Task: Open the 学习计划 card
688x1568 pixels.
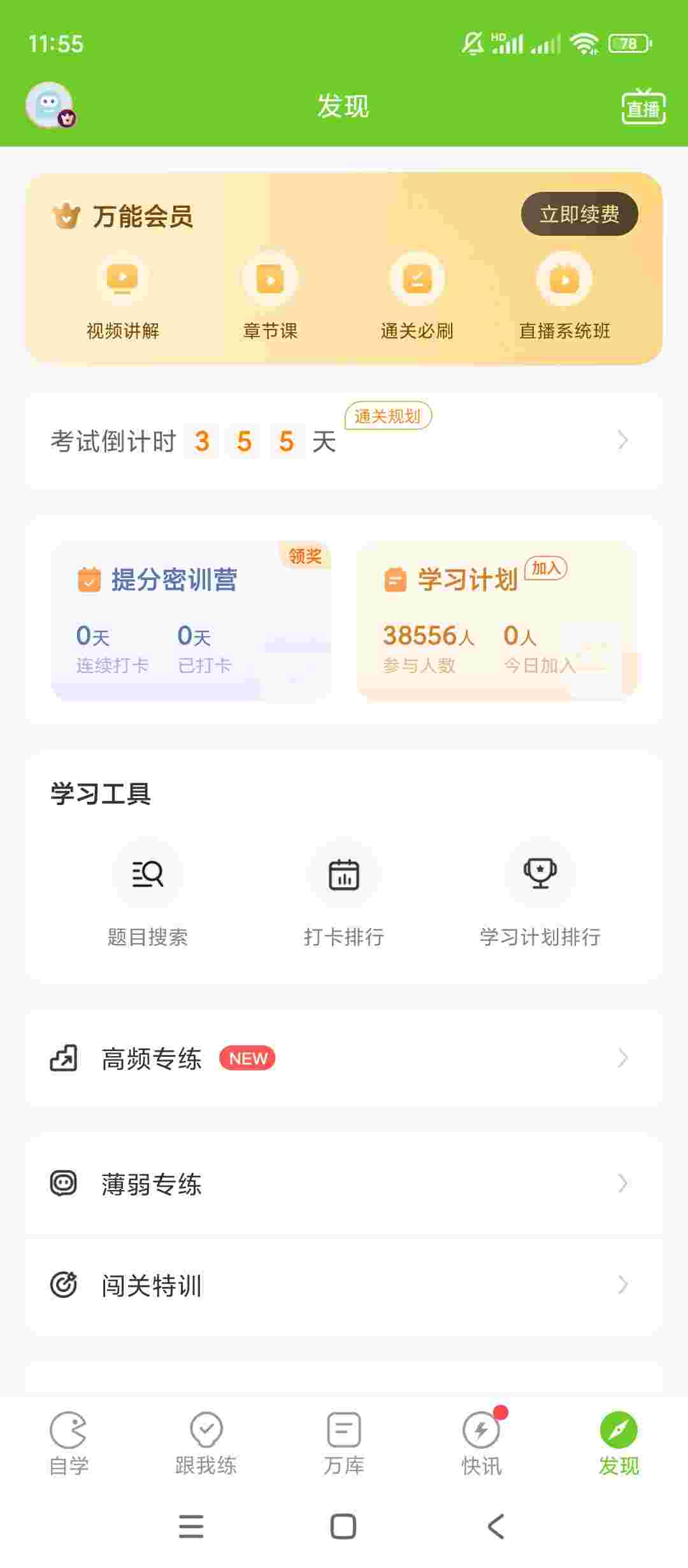Action: click(x=497, y=621)
